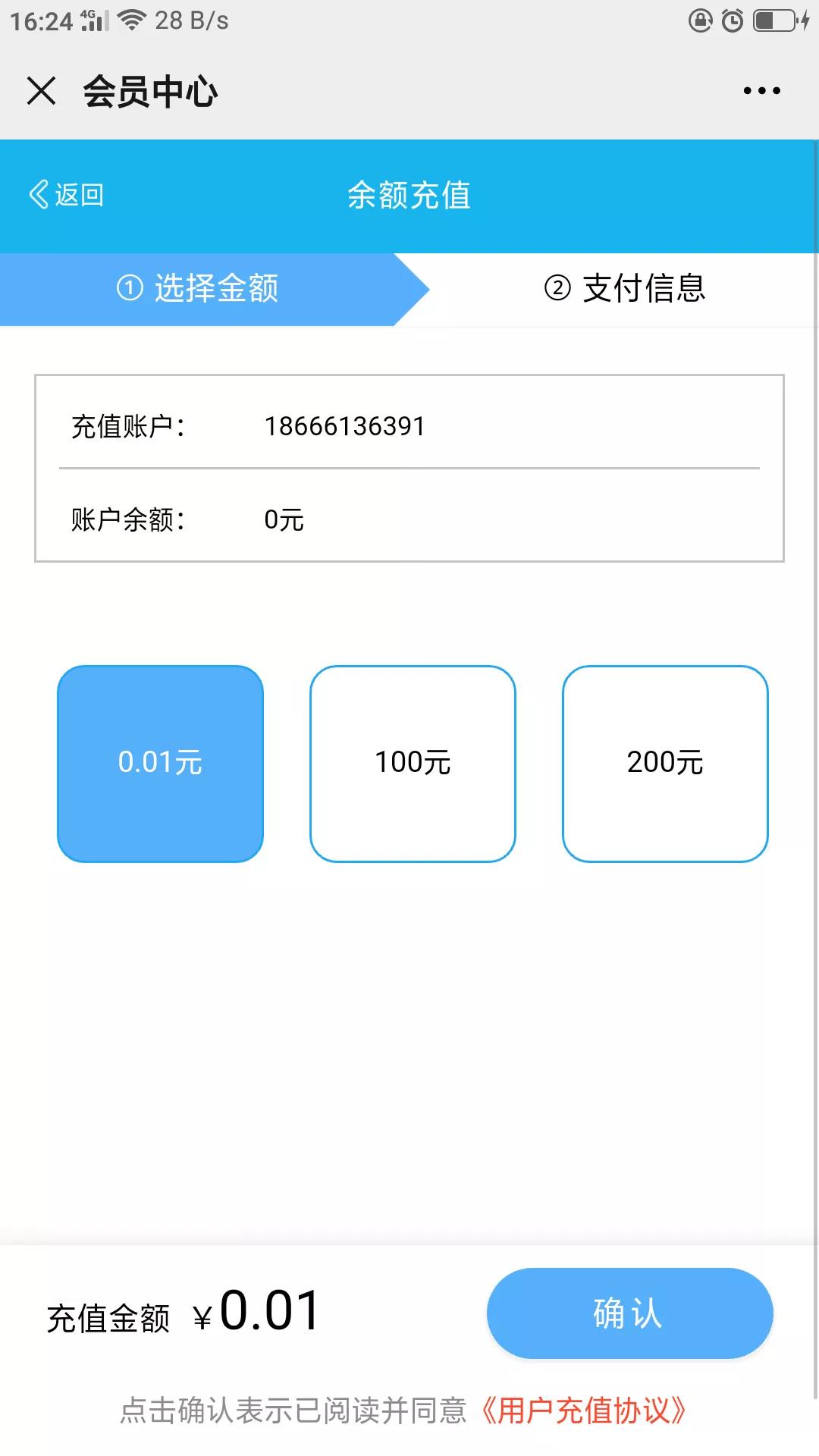
Task: Select the 0.01元 recharge amount
Action: tap(160, 764)
